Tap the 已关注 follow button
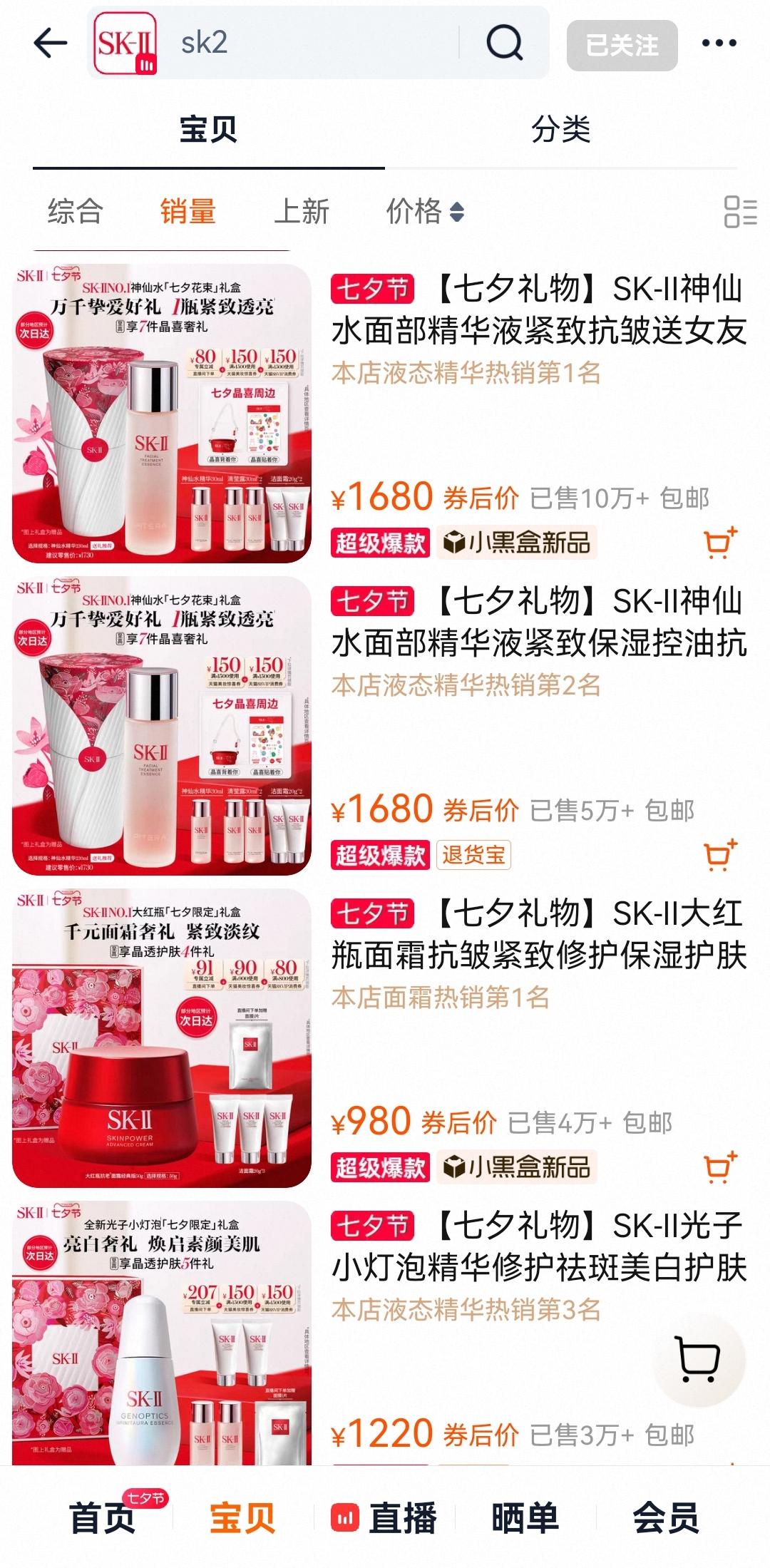Image resolution: width=770 pixels, height=1568 pixels. (x=622, y=46)
